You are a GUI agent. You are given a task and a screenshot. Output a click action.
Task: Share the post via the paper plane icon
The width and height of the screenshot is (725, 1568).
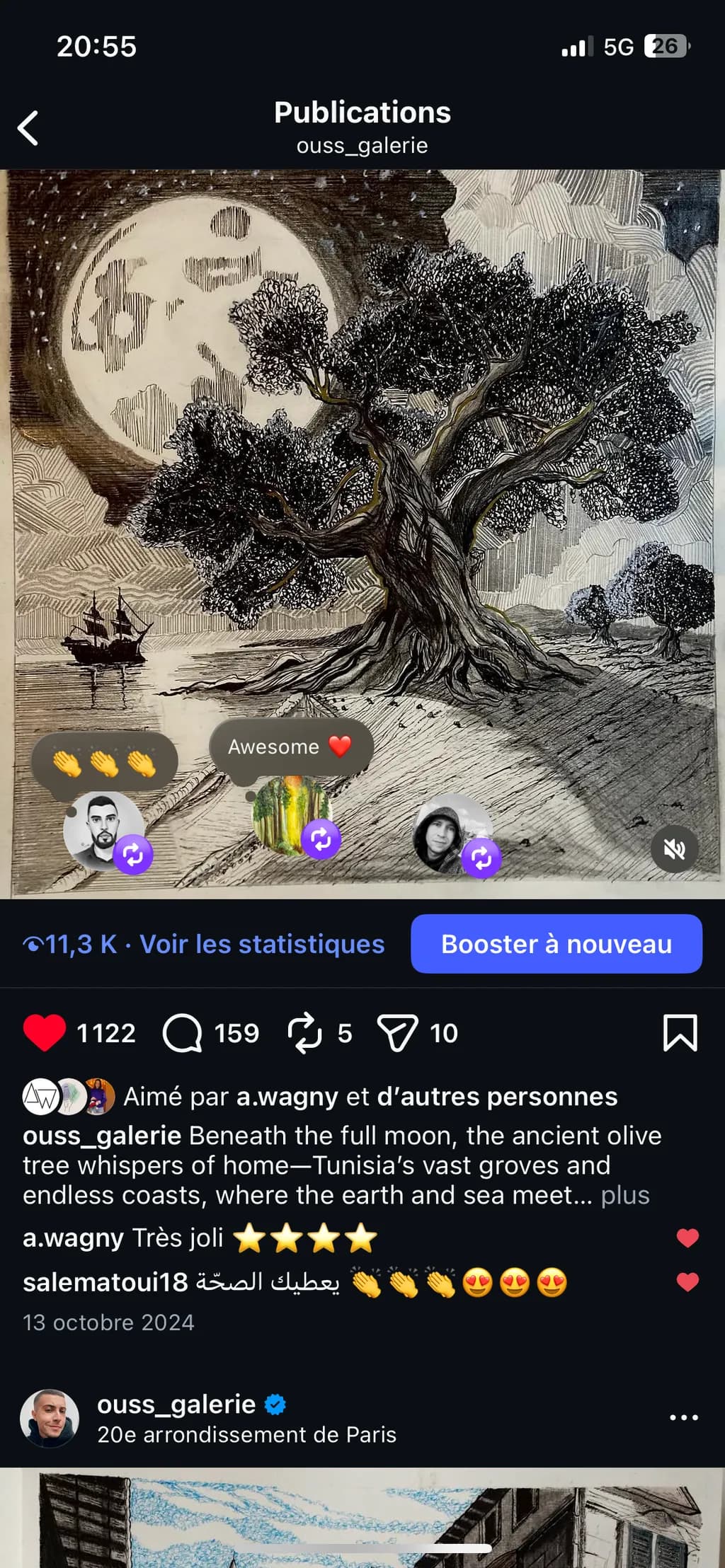tap(397, 1033)
